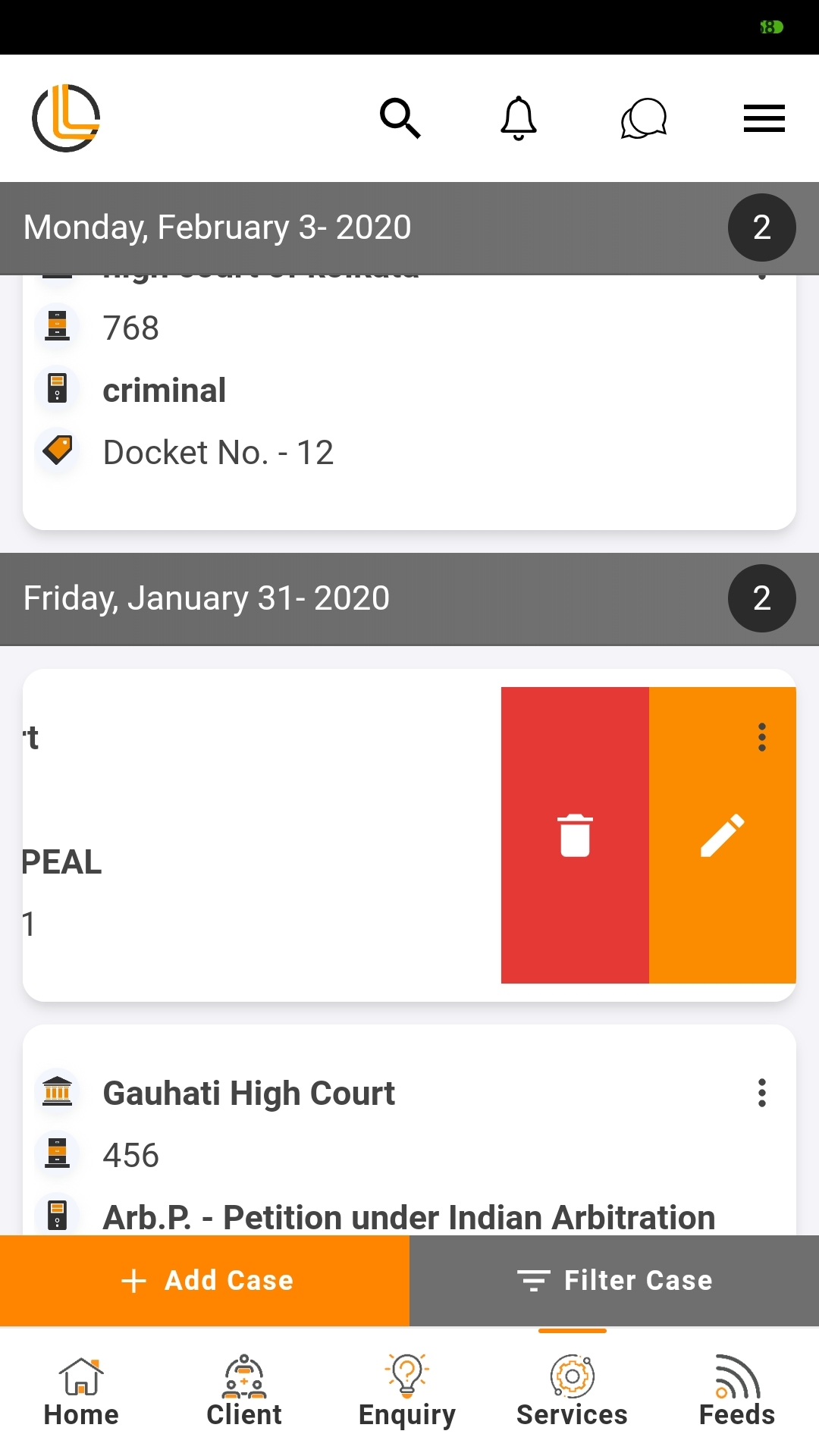Open the search icon in the top bar
819x1456 pixels.
pos(400,118)
